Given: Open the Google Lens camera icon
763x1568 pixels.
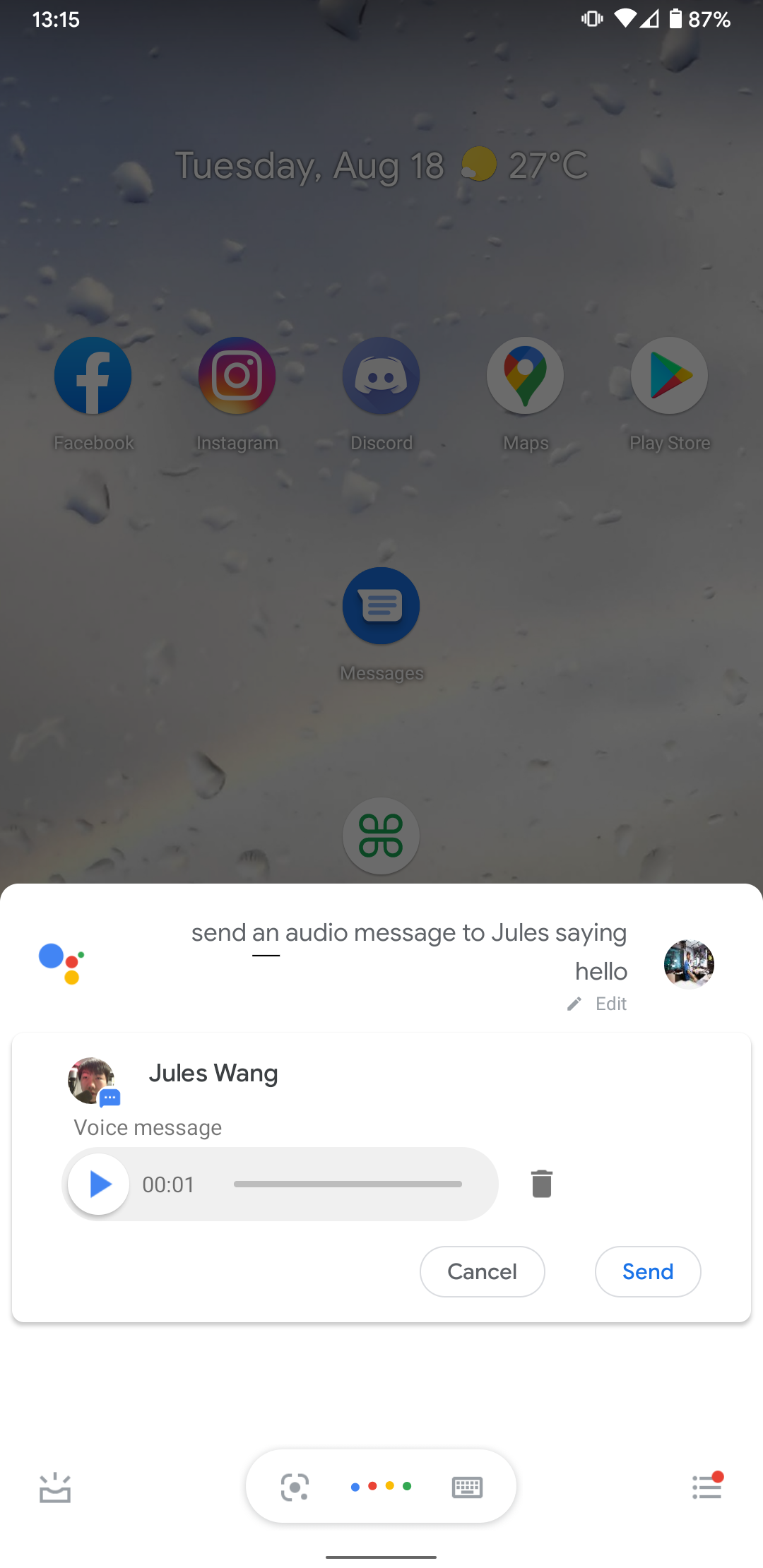Looking at the screenshot, I should [295, 1485].
